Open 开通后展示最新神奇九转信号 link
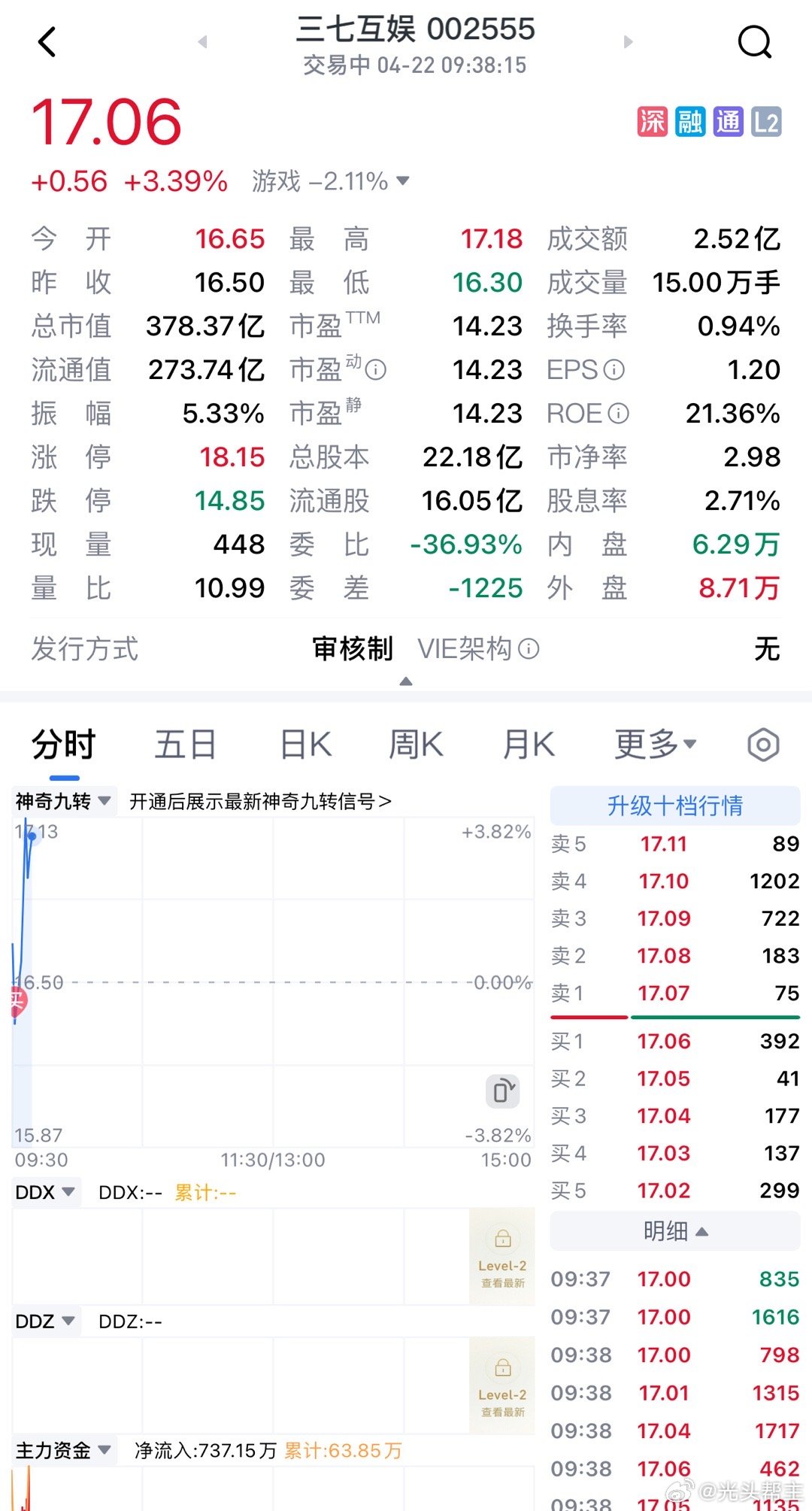 tap(260, 802)
